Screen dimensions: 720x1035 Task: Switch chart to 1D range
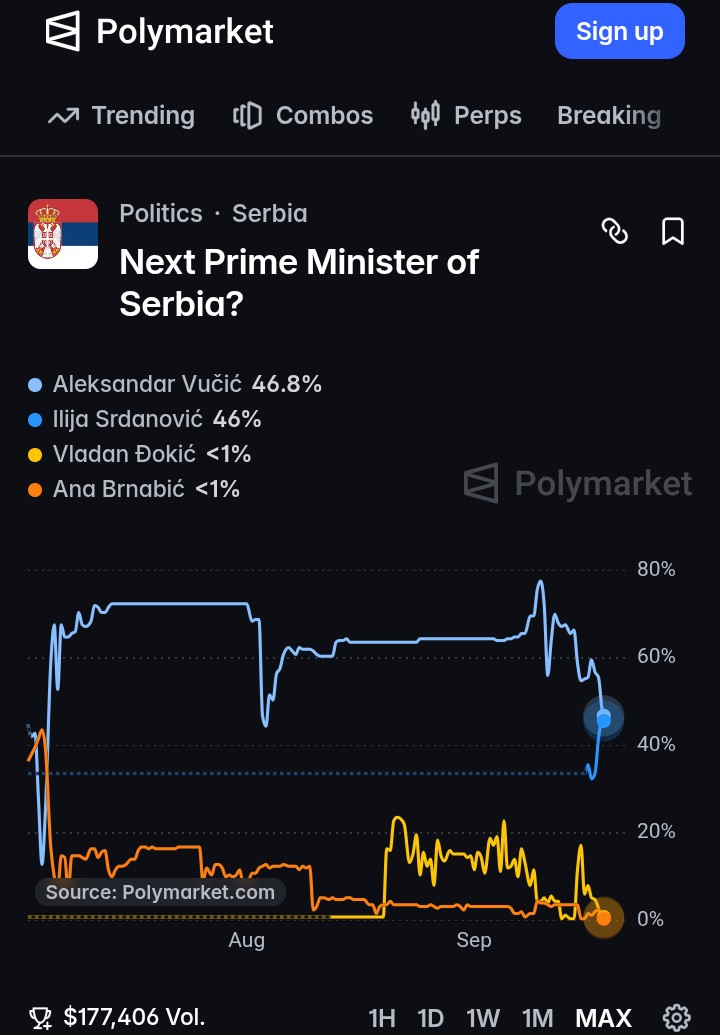click(x=430, y=1017)
